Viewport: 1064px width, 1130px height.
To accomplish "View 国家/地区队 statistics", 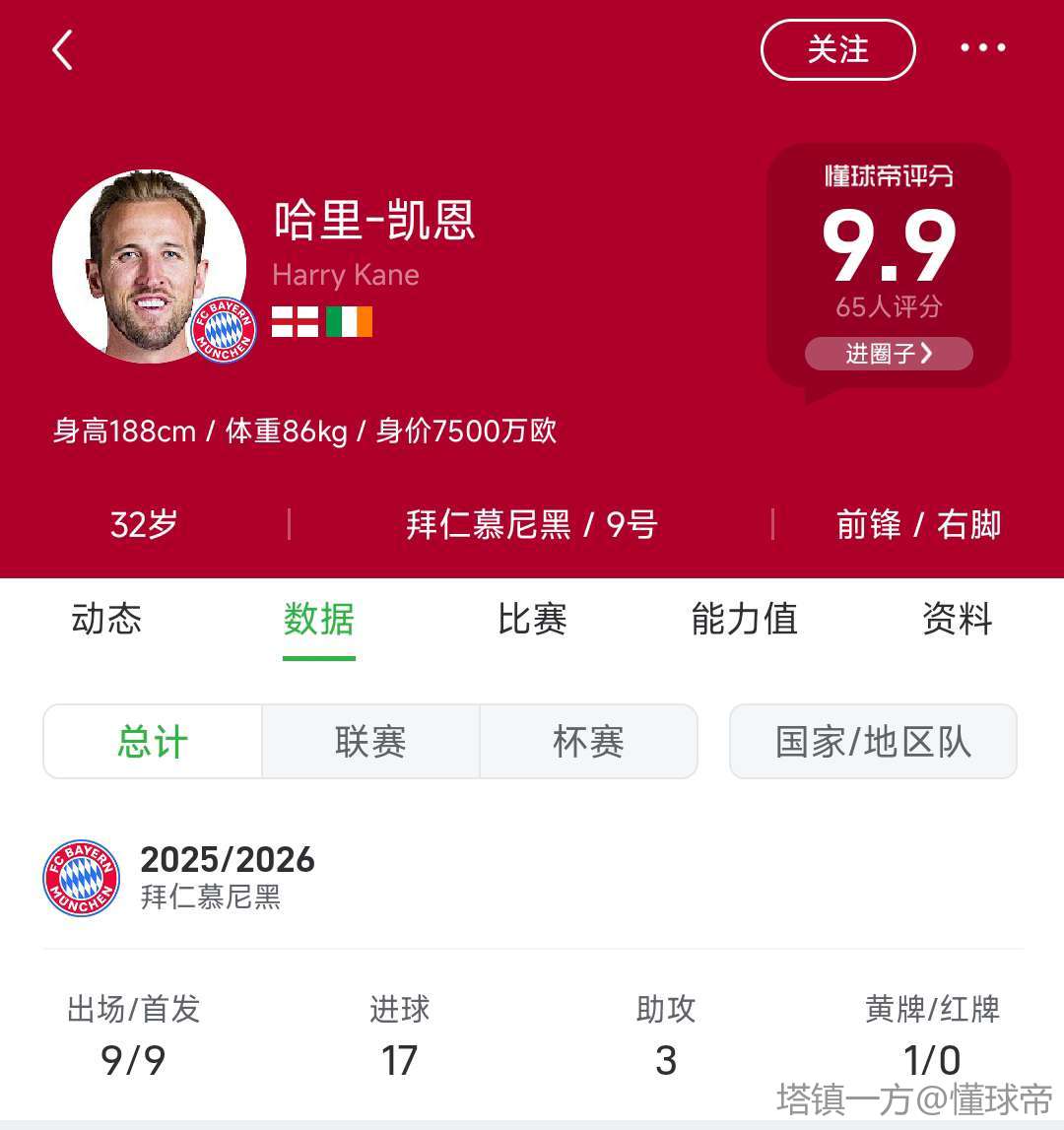I will [873, 742].
